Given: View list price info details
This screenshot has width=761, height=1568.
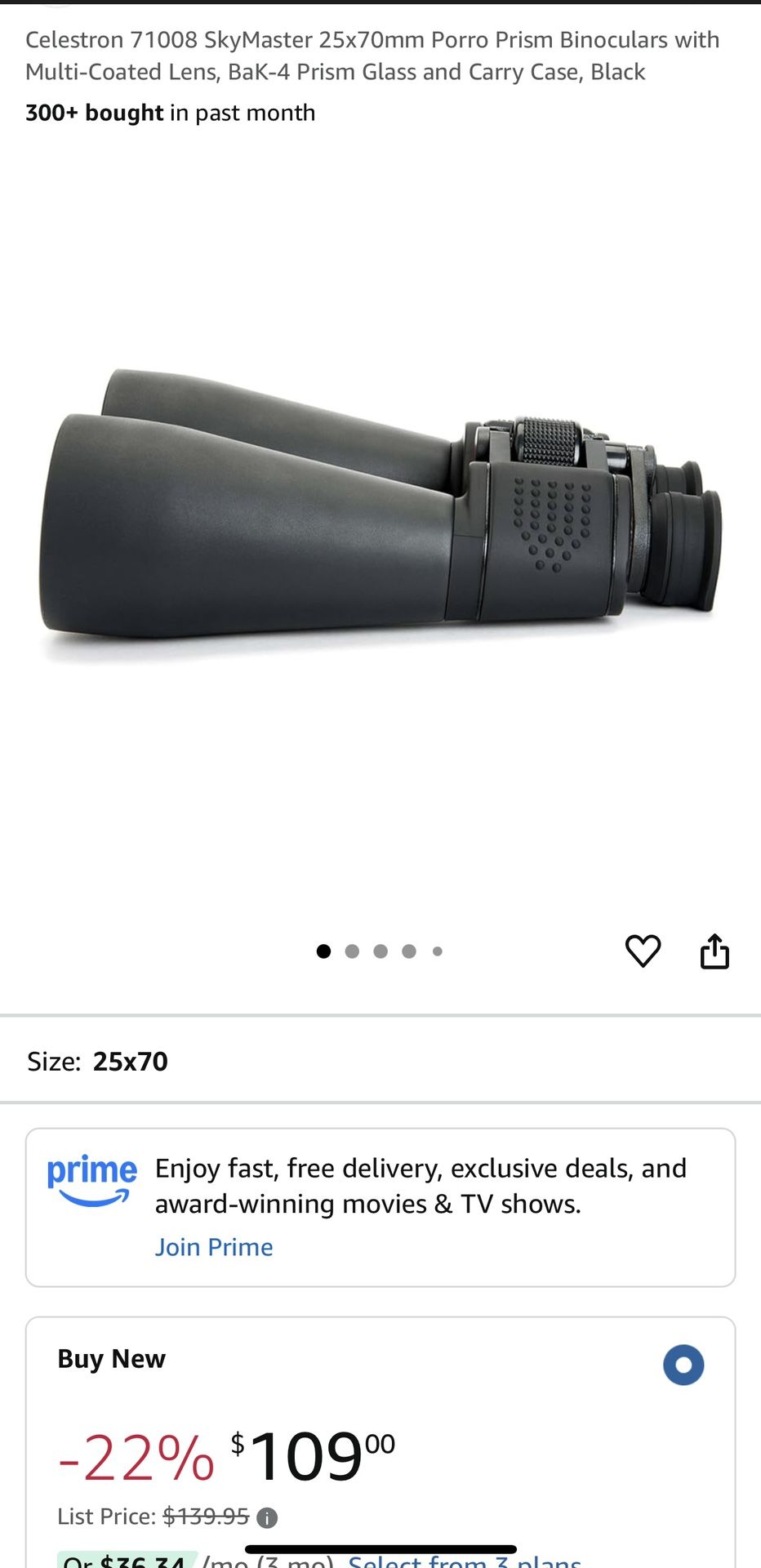Looking at the screenshot, I should [x=267, y=1517].
